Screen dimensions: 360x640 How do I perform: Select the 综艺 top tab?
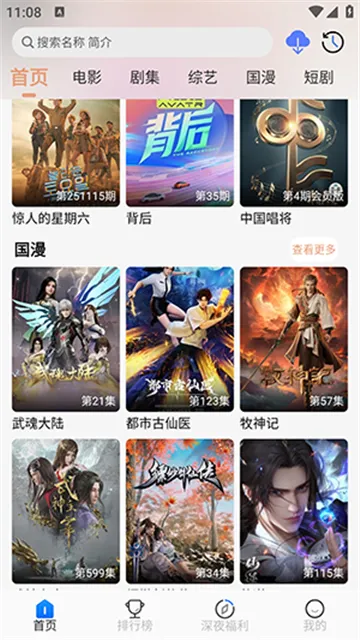(x=202, y=77)
